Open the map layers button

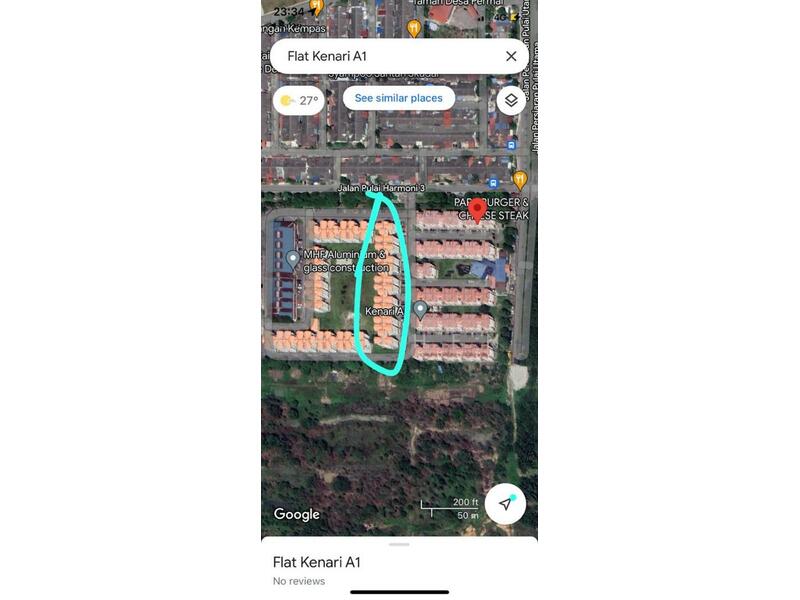coord(511,100)
